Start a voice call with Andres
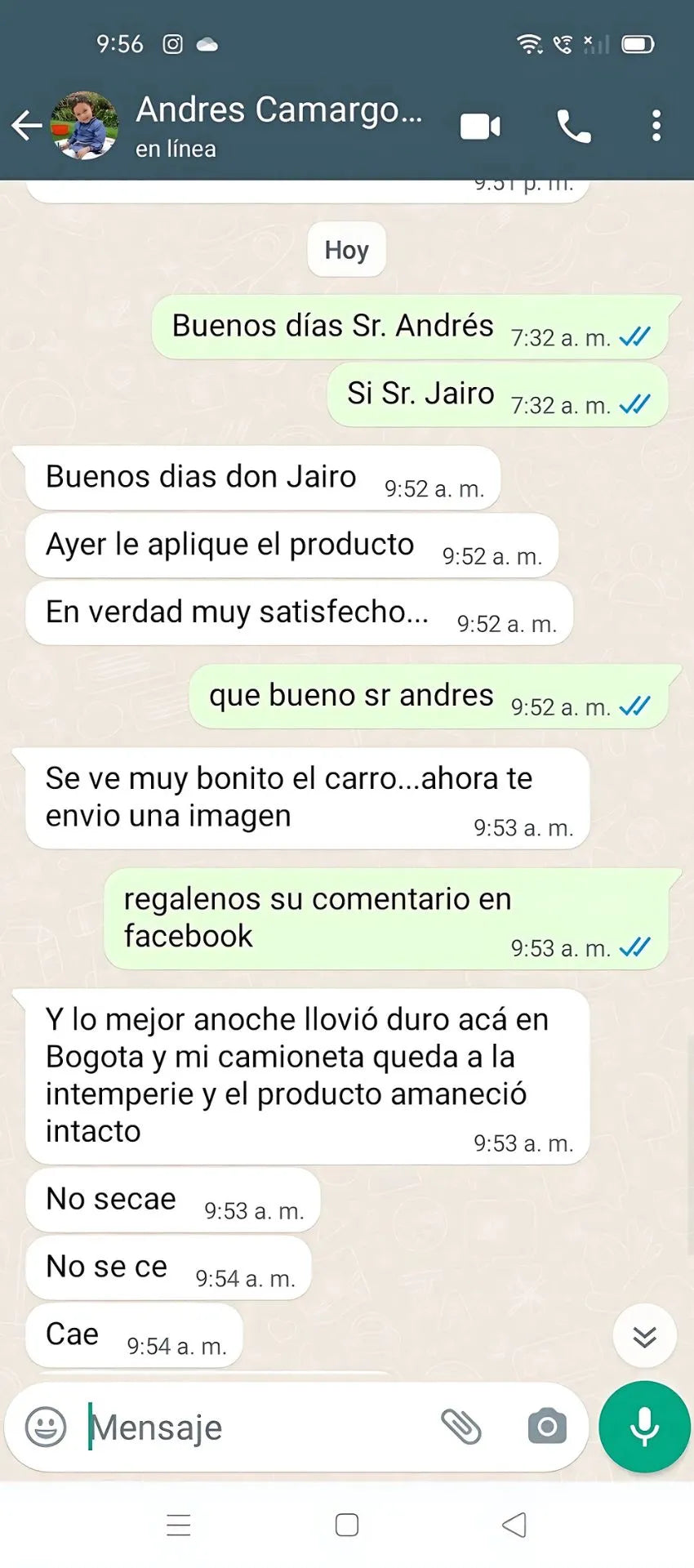The width and height of the screenshot is (694, 1568). [573, 127]
